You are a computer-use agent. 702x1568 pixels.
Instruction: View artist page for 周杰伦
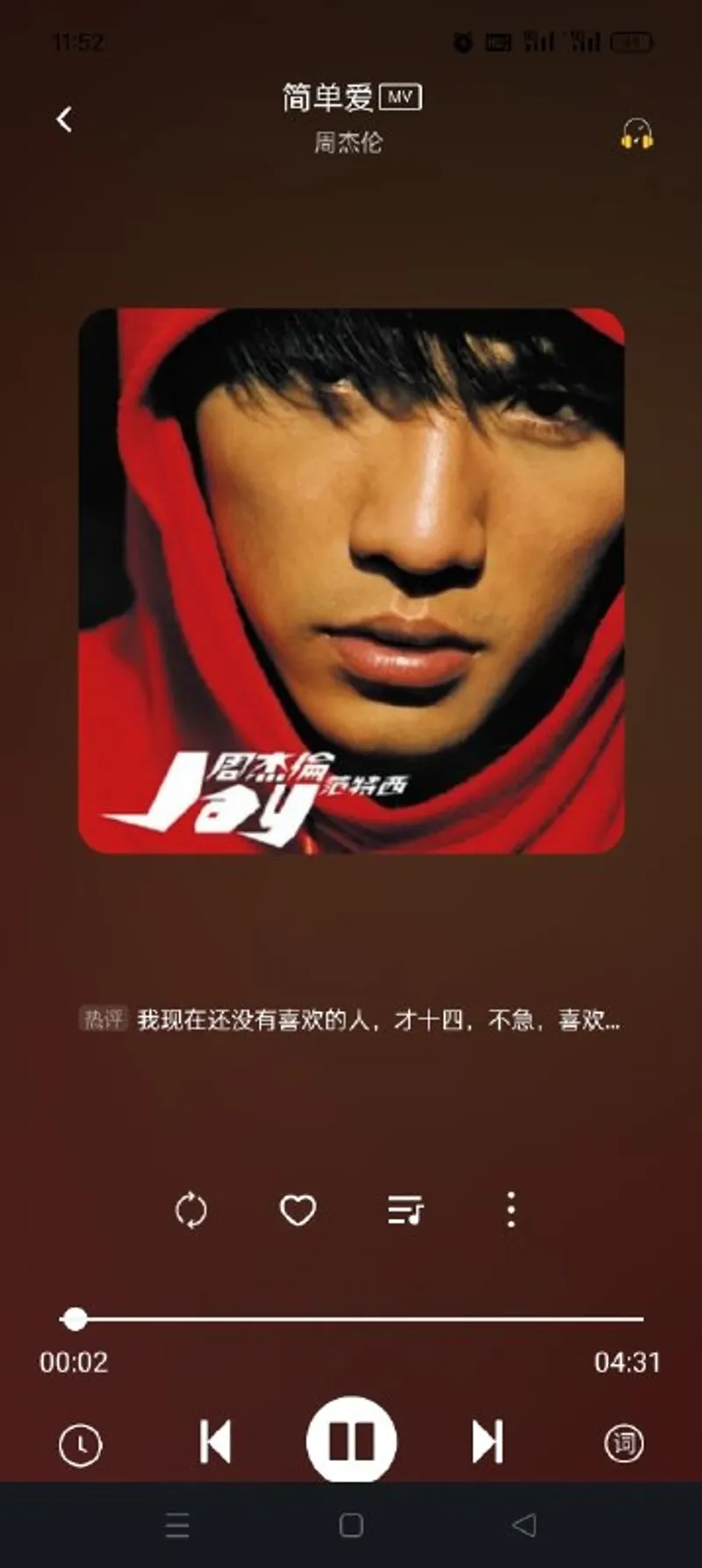351,143
